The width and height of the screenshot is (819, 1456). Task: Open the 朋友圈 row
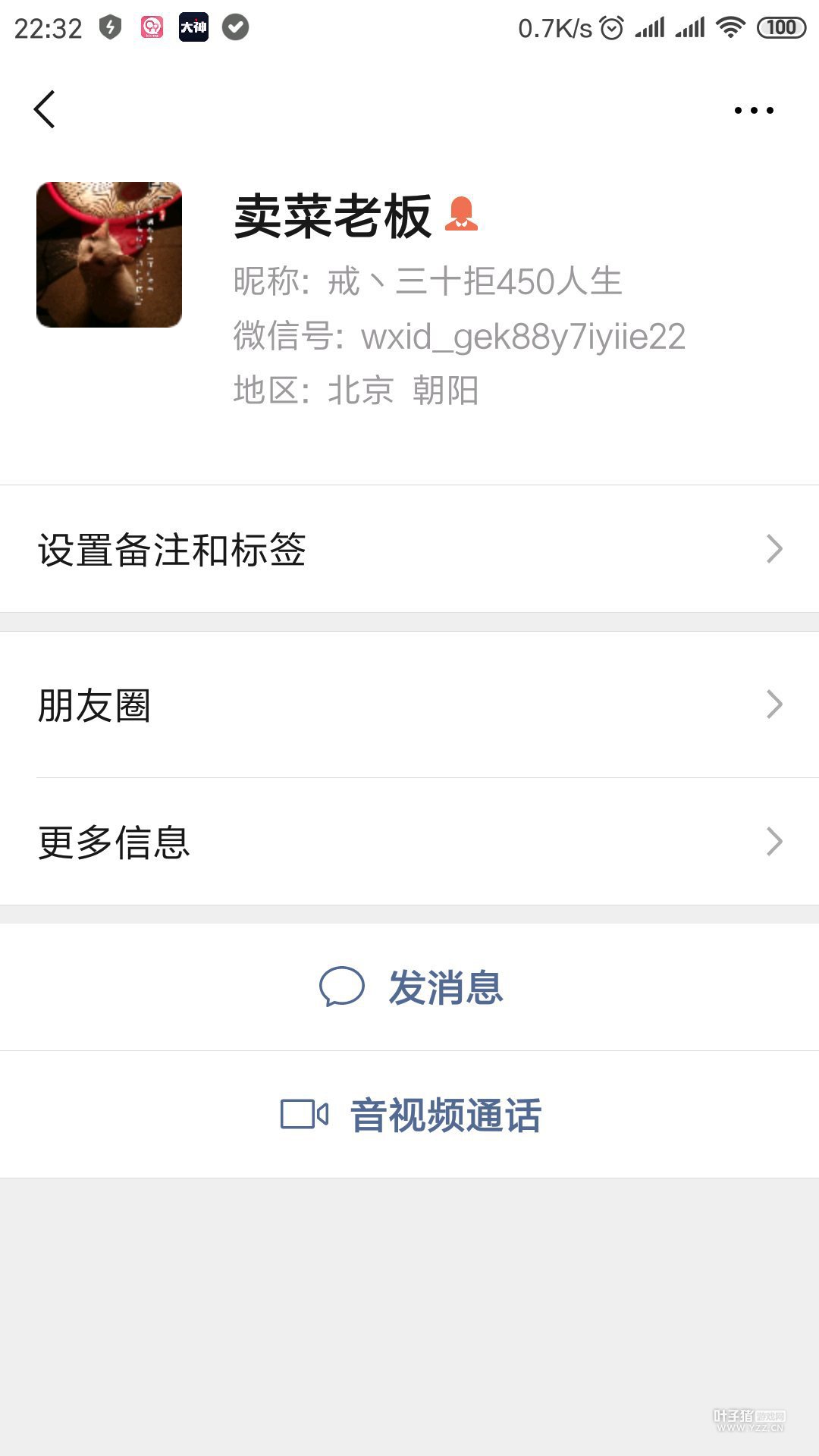coord(409,704)
